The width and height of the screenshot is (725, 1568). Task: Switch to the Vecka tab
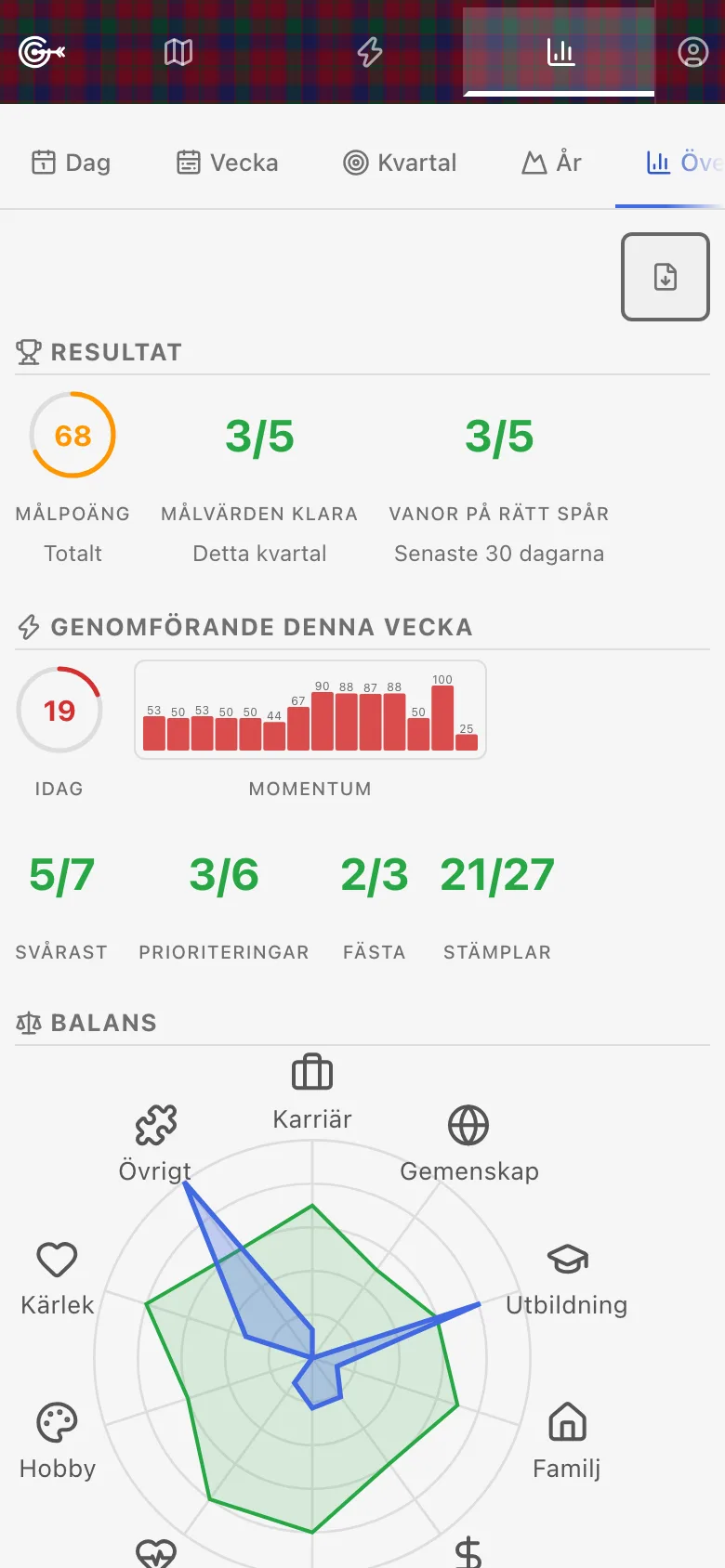click(x=228, y=163)
